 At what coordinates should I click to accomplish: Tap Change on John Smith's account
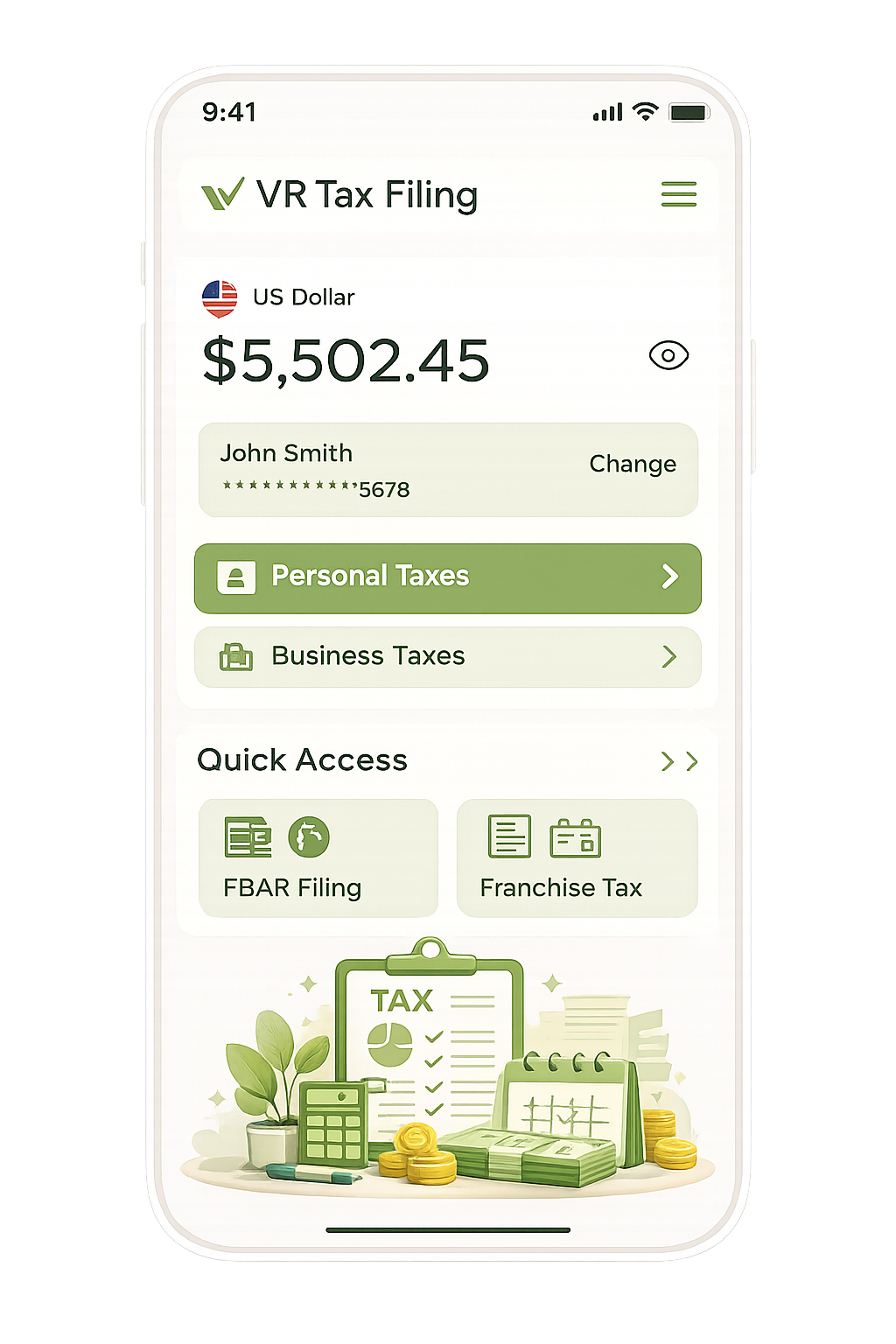(x=632, y=464)
